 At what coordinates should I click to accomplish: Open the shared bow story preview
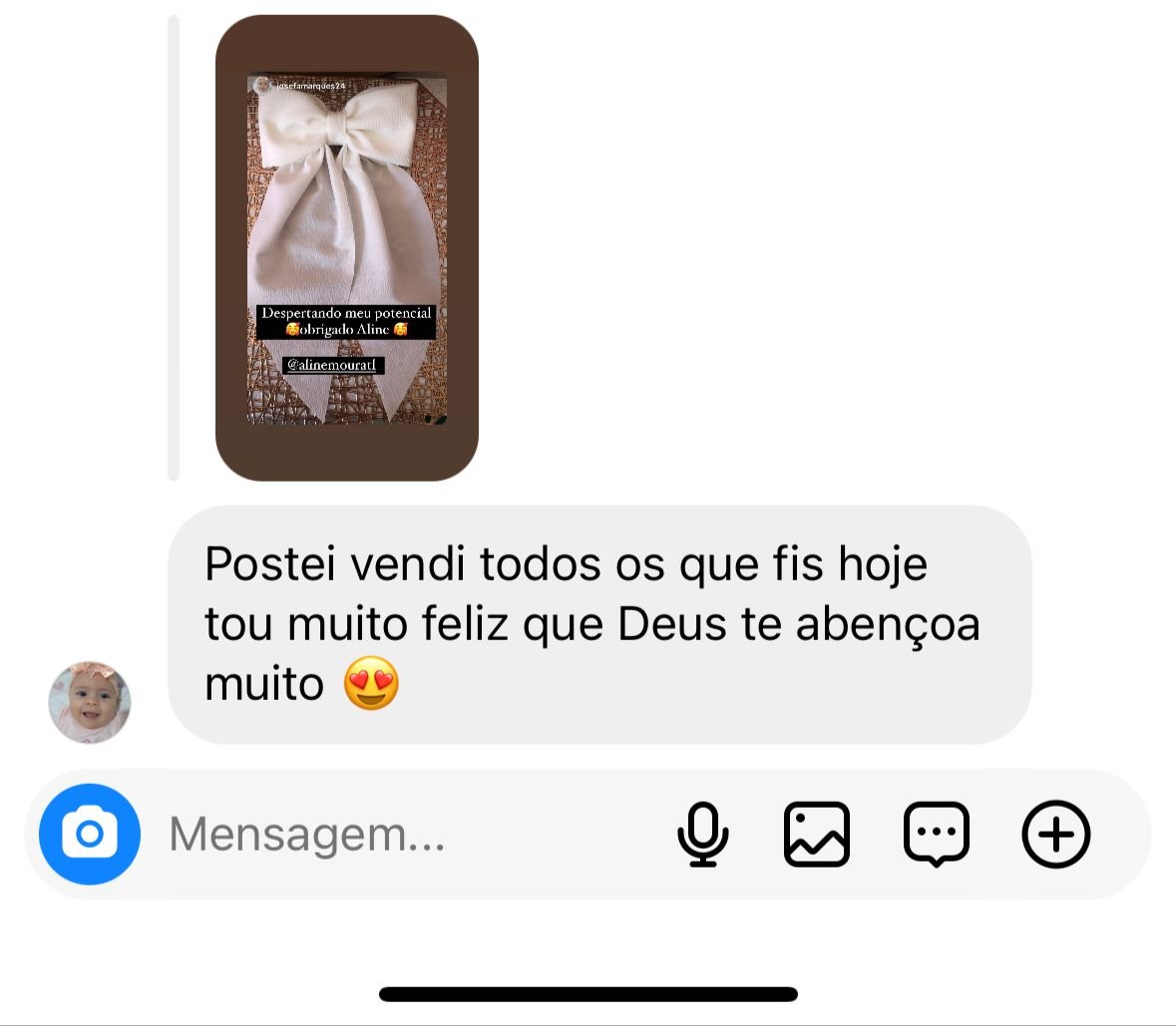(x=347, y=249)
